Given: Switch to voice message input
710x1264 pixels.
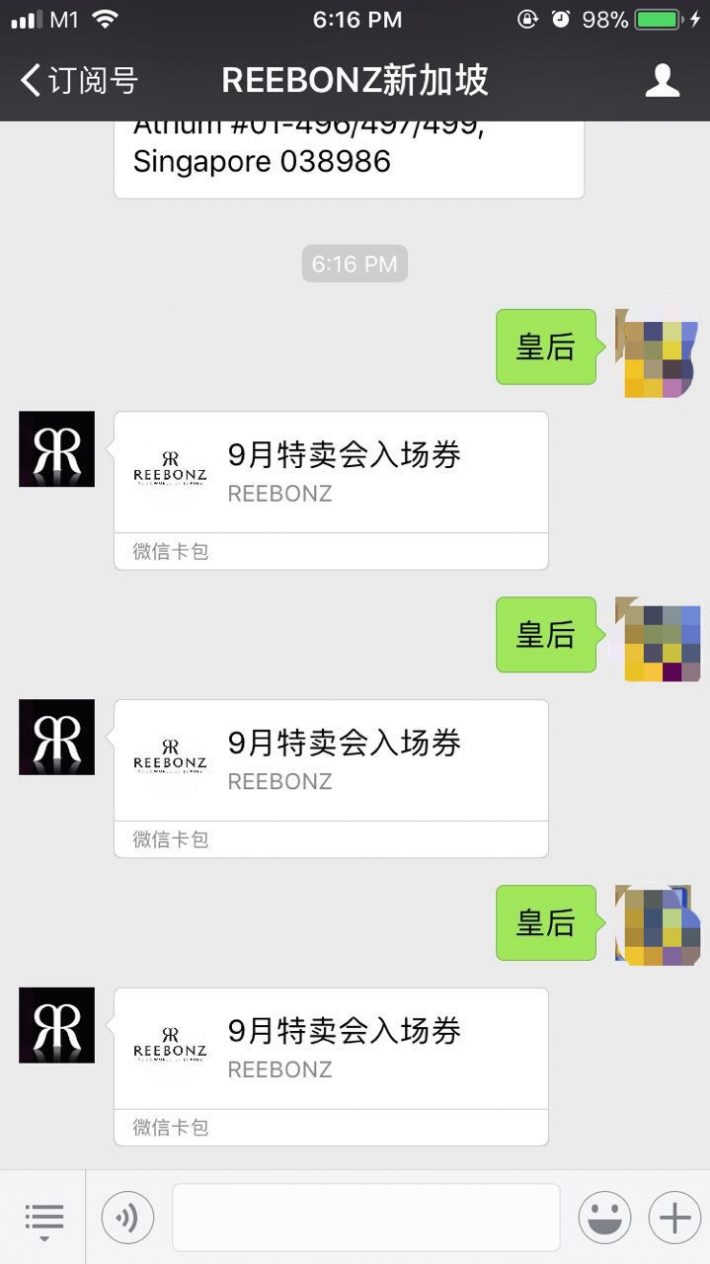Looking at the screenshot, I should [x=127, y=1218].
